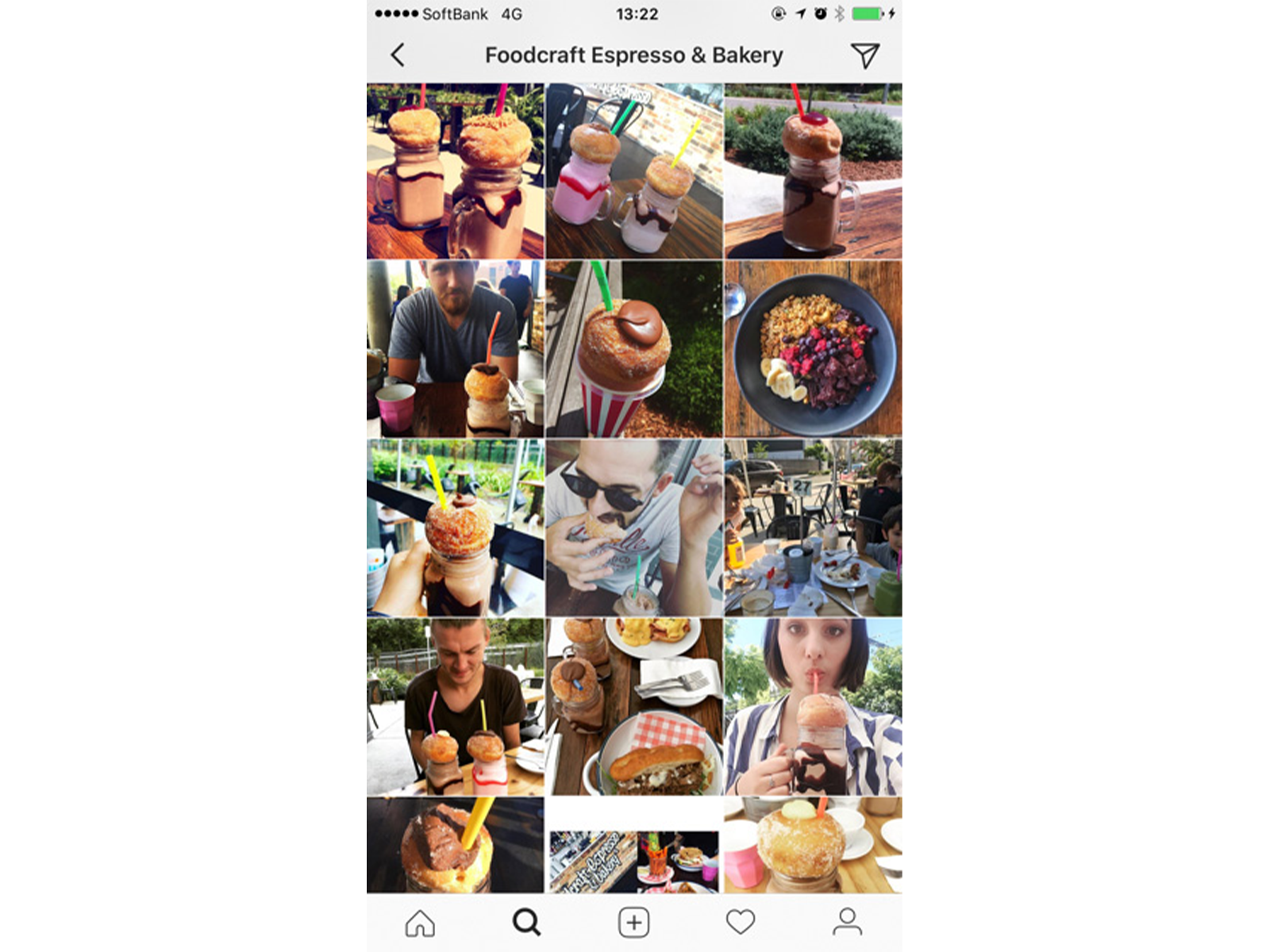Open the burger and eggs benedict photo
This screenshot has height=952, width=1270.
(x=633, y=707)
